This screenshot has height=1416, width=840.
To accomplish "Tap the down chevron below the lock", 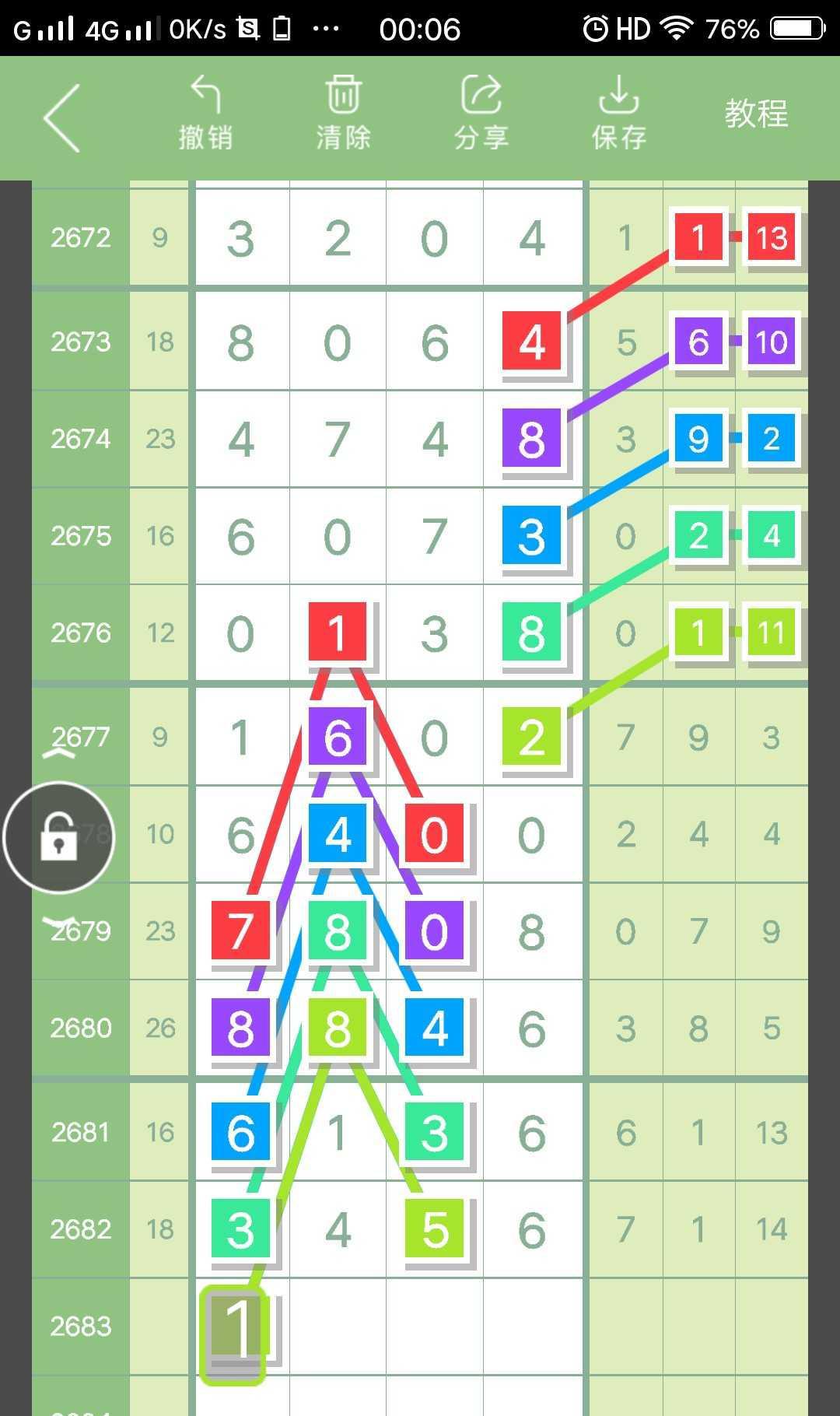I will coord(59,921).
